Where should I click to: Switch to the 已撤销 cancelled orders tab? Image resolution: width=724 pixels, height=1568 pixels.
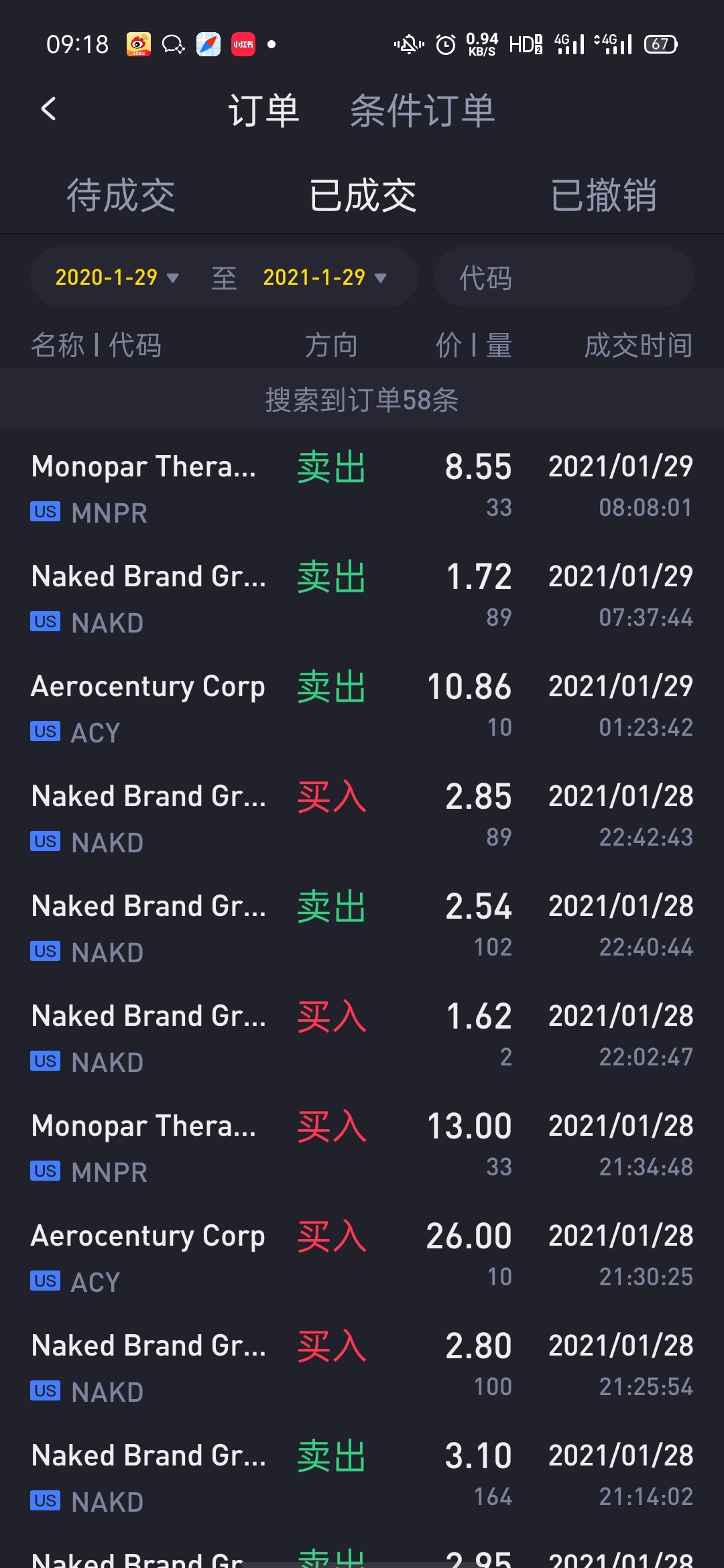(x=603, y=196)
